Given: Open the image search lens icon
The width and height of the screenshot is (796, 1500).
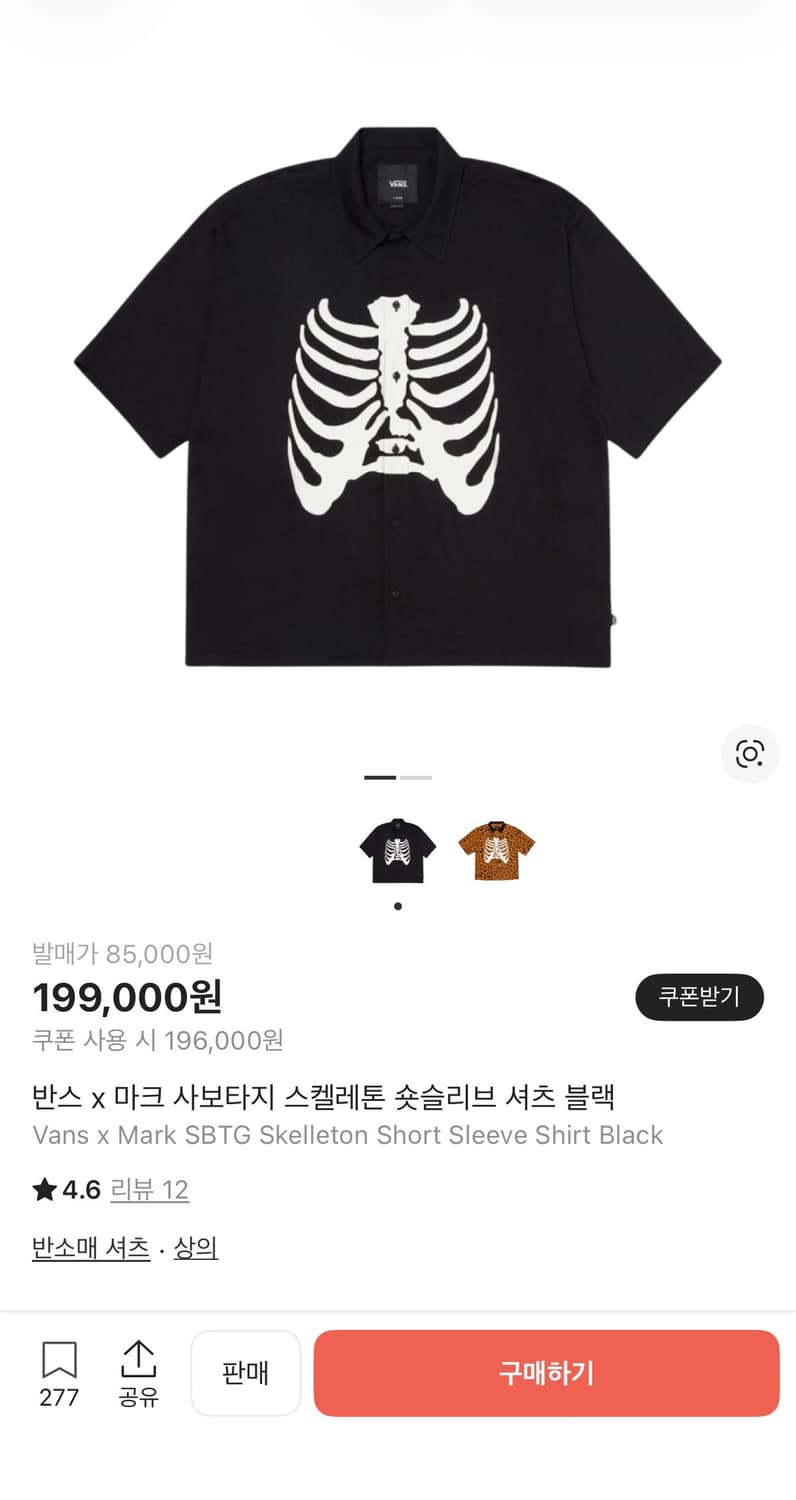Looking at the screenshot, I should (x=750, y=754).
